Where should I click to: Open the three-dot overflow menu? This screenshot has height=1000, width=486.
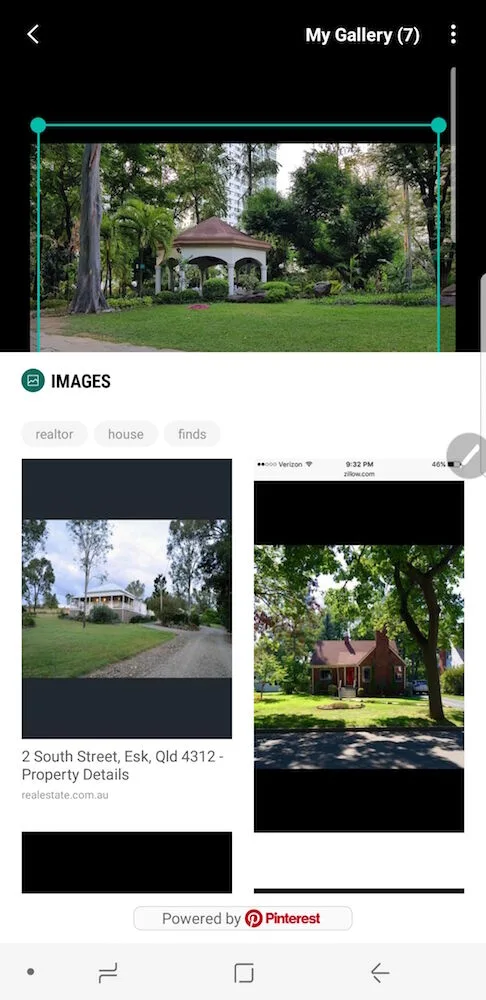point(453,34)
